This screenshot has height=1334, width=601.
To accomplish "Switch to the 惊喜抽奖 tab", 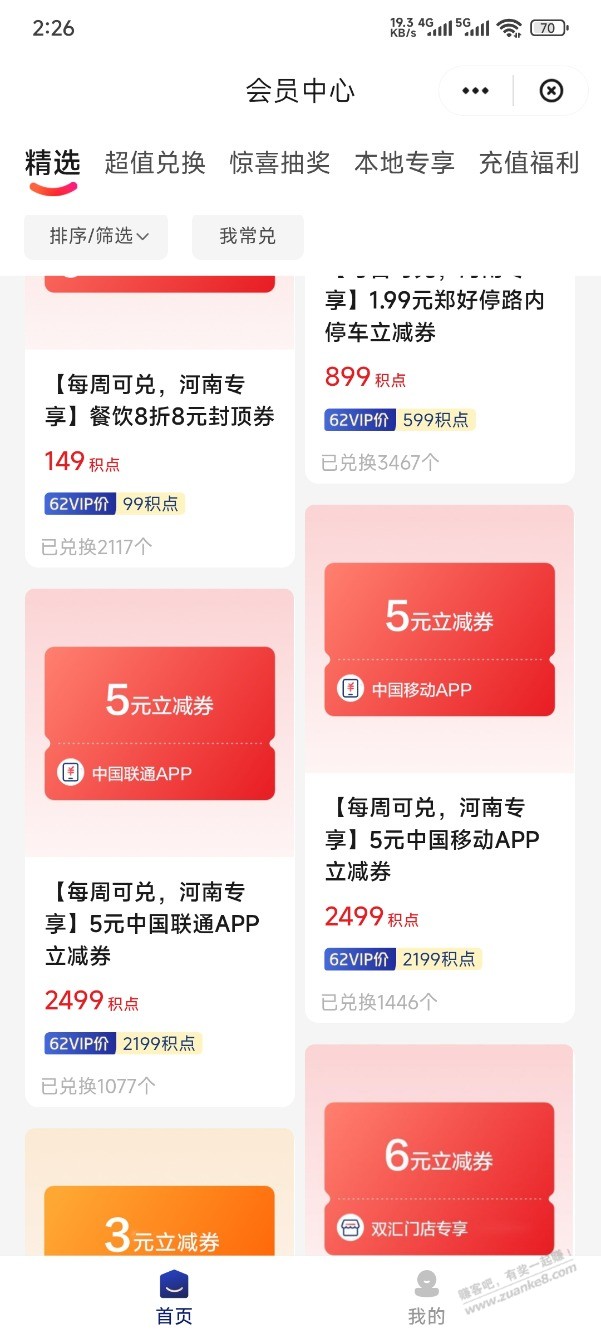I will point(280,163).
